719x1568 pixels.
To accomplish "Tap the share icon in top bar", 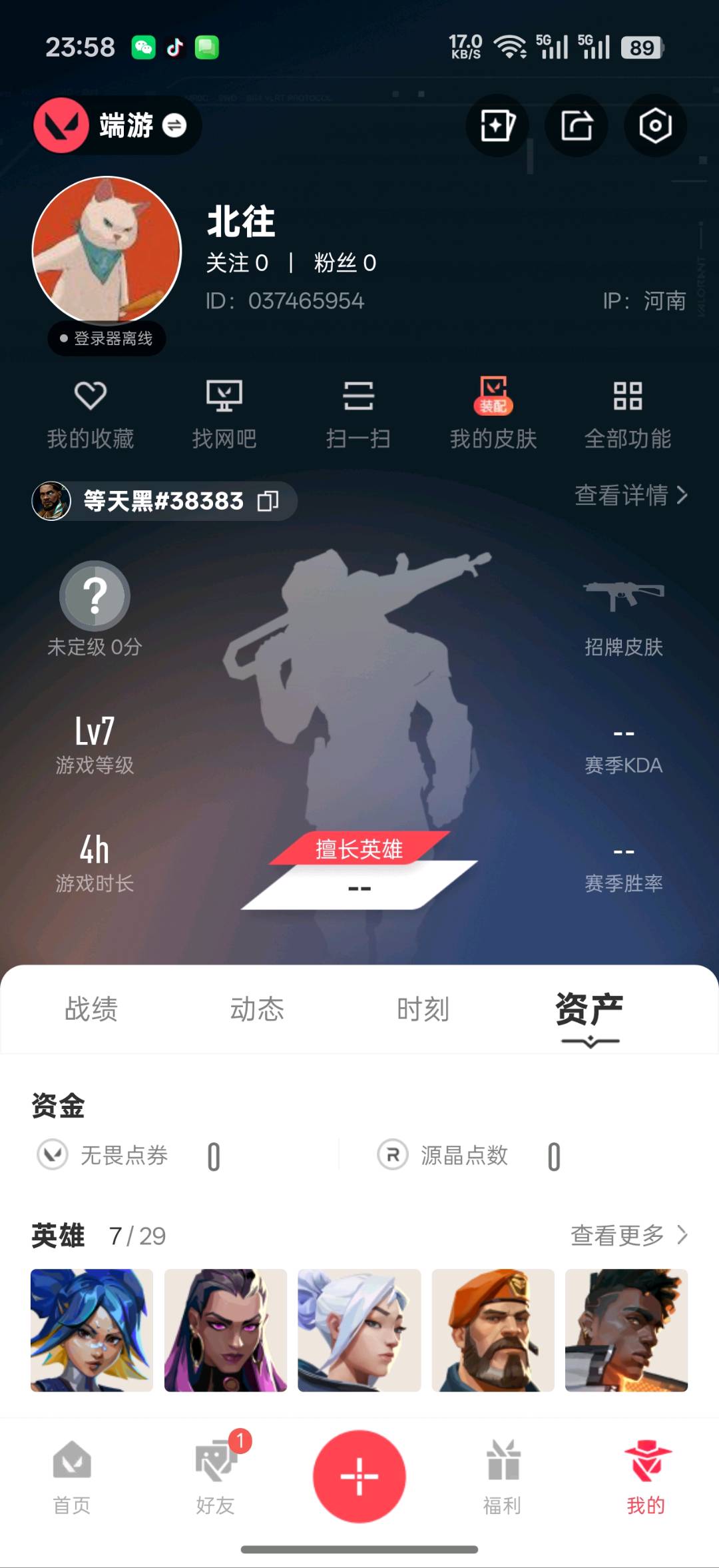I will click(577, 125).
